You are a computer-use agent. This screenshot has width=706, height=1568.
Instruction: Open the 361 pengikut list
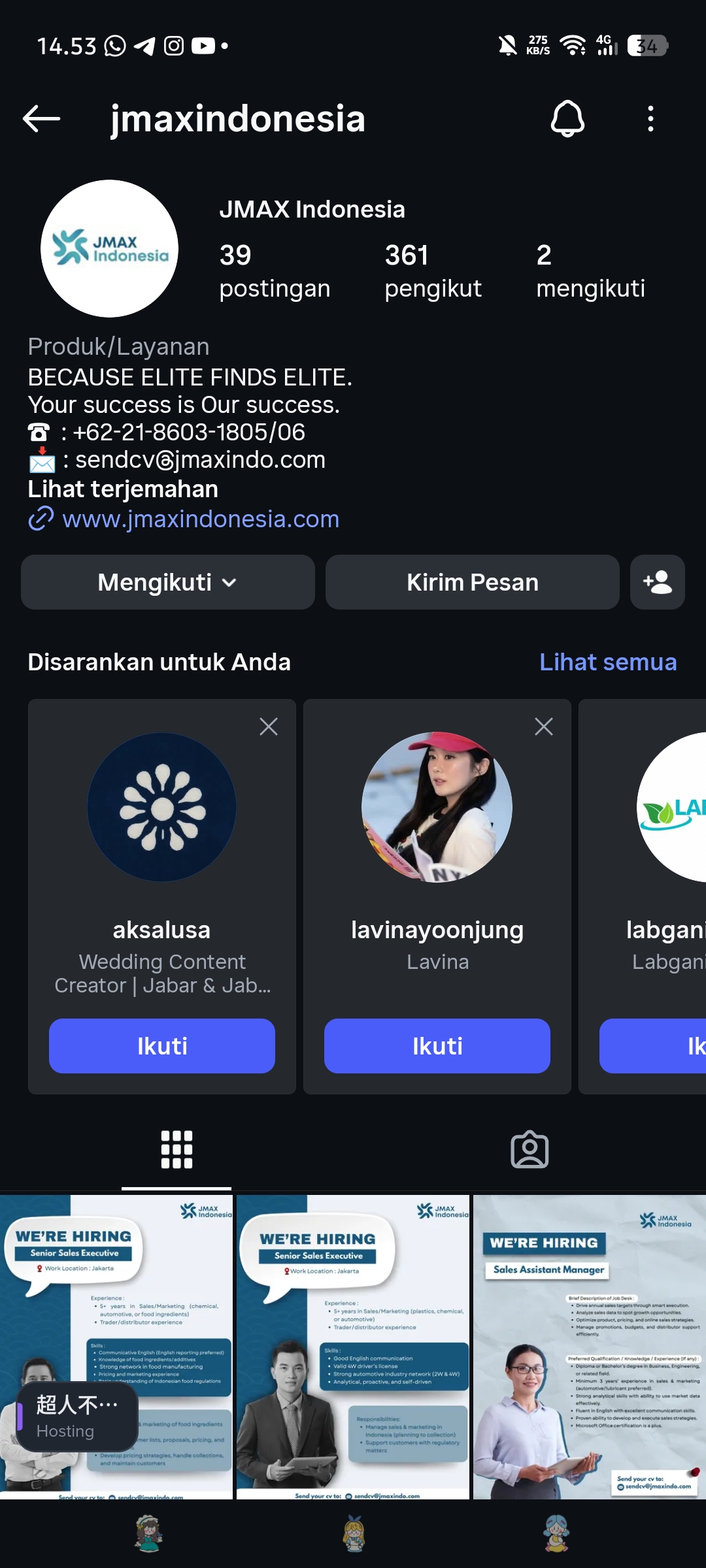[433, 270]
